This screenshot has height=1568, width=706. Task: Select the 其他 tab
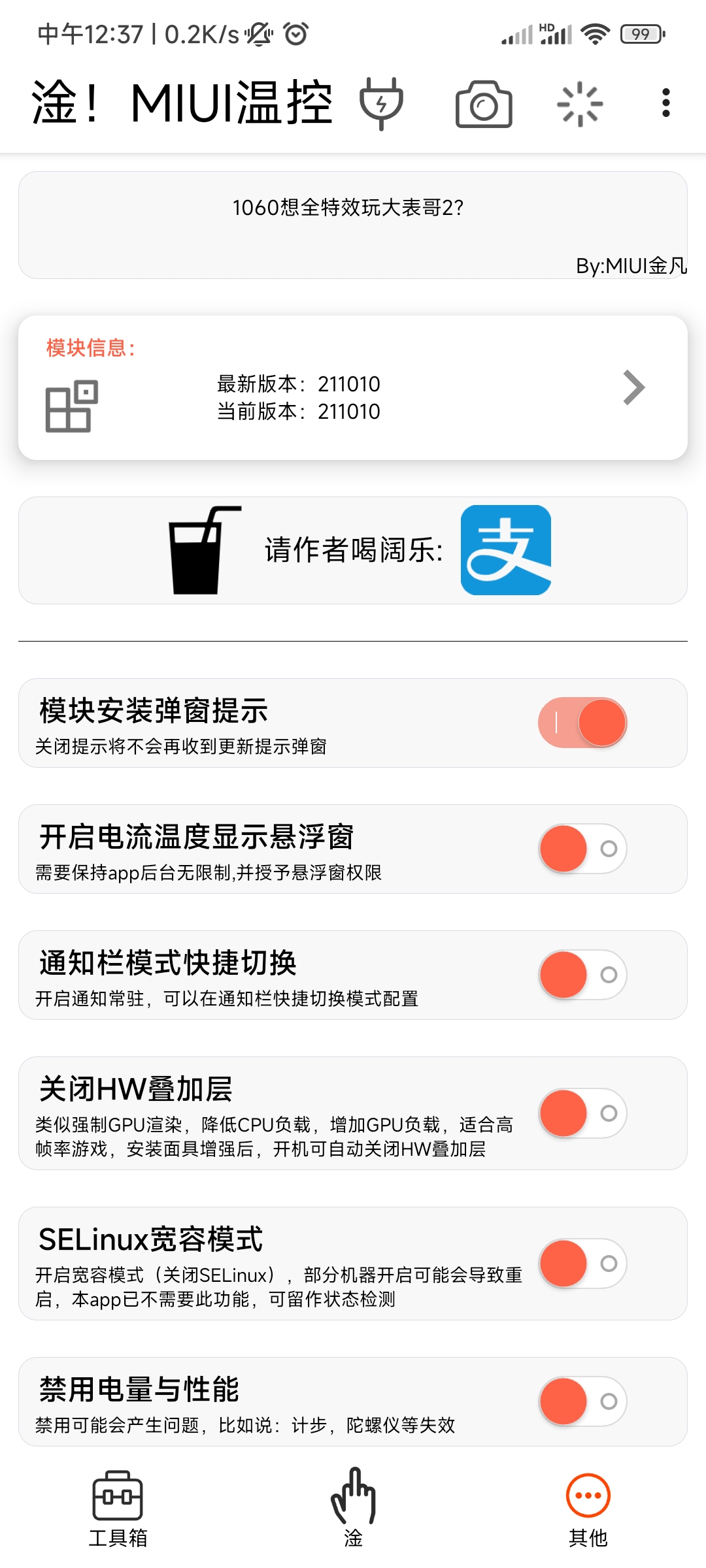pyautogui.click(x=588, y=1509)
